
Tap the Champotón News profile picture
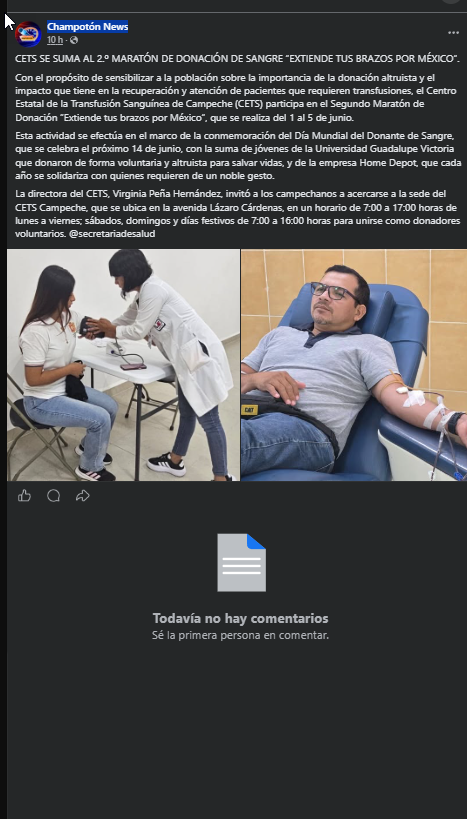point(28,34)
